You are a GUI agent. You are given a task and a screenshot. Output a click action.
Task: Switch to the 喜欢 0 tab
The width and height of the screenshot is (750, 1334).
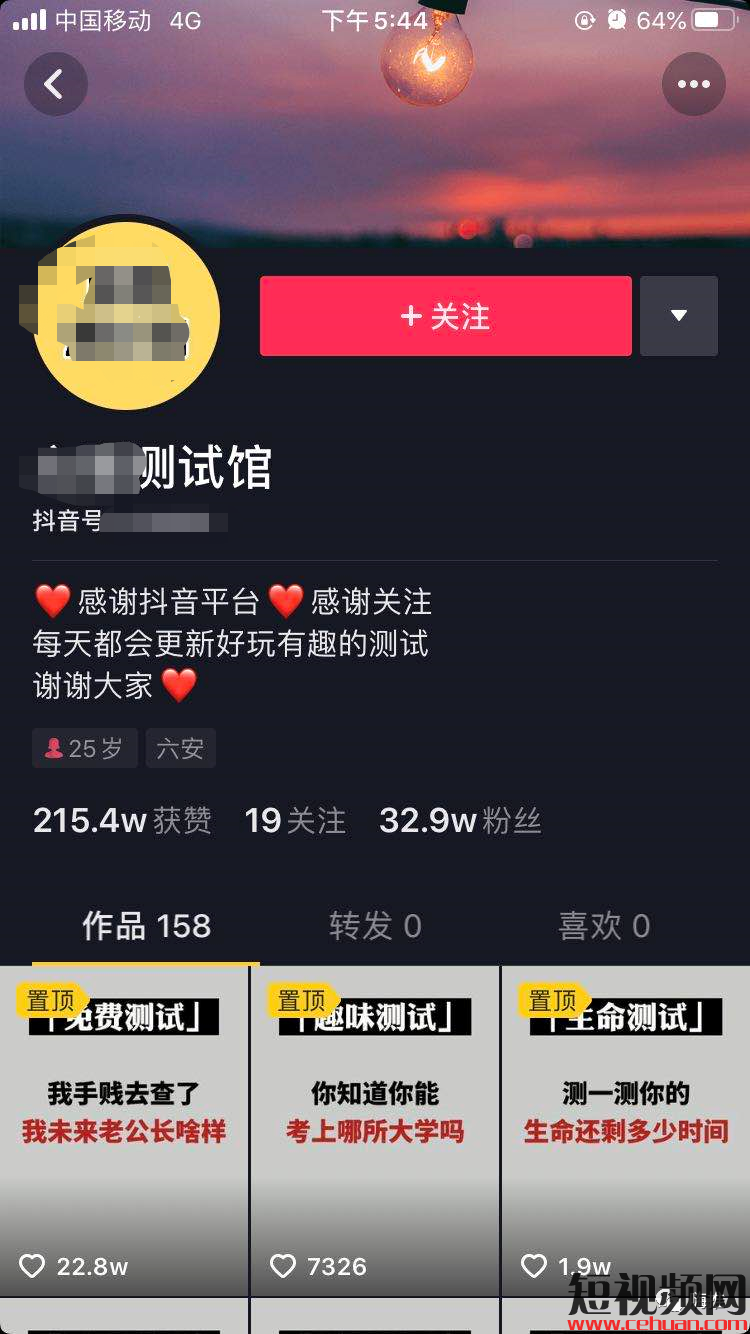604,926
